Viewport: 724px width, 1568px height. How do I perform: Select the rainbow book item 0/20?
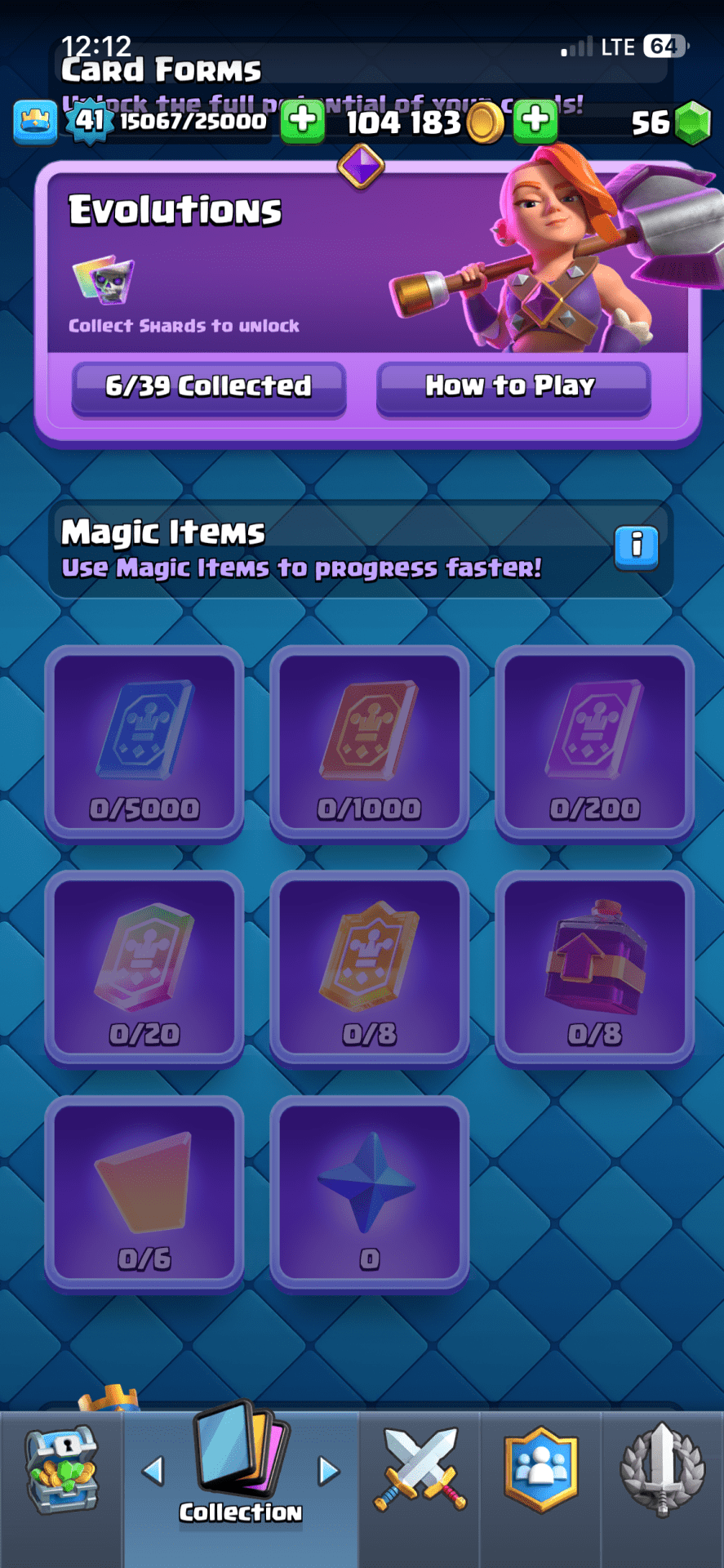144,968
